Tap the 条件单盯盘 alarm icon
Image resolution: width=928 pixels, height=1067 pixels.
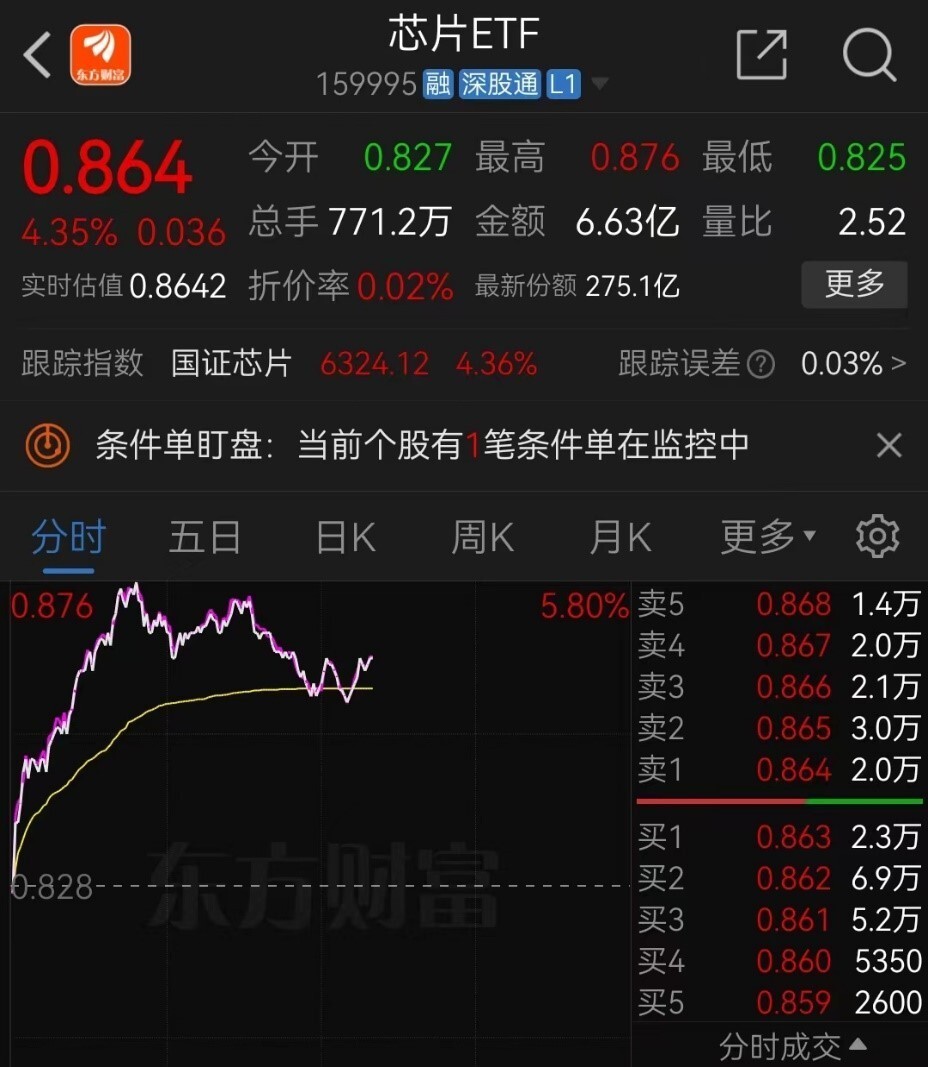46,445
